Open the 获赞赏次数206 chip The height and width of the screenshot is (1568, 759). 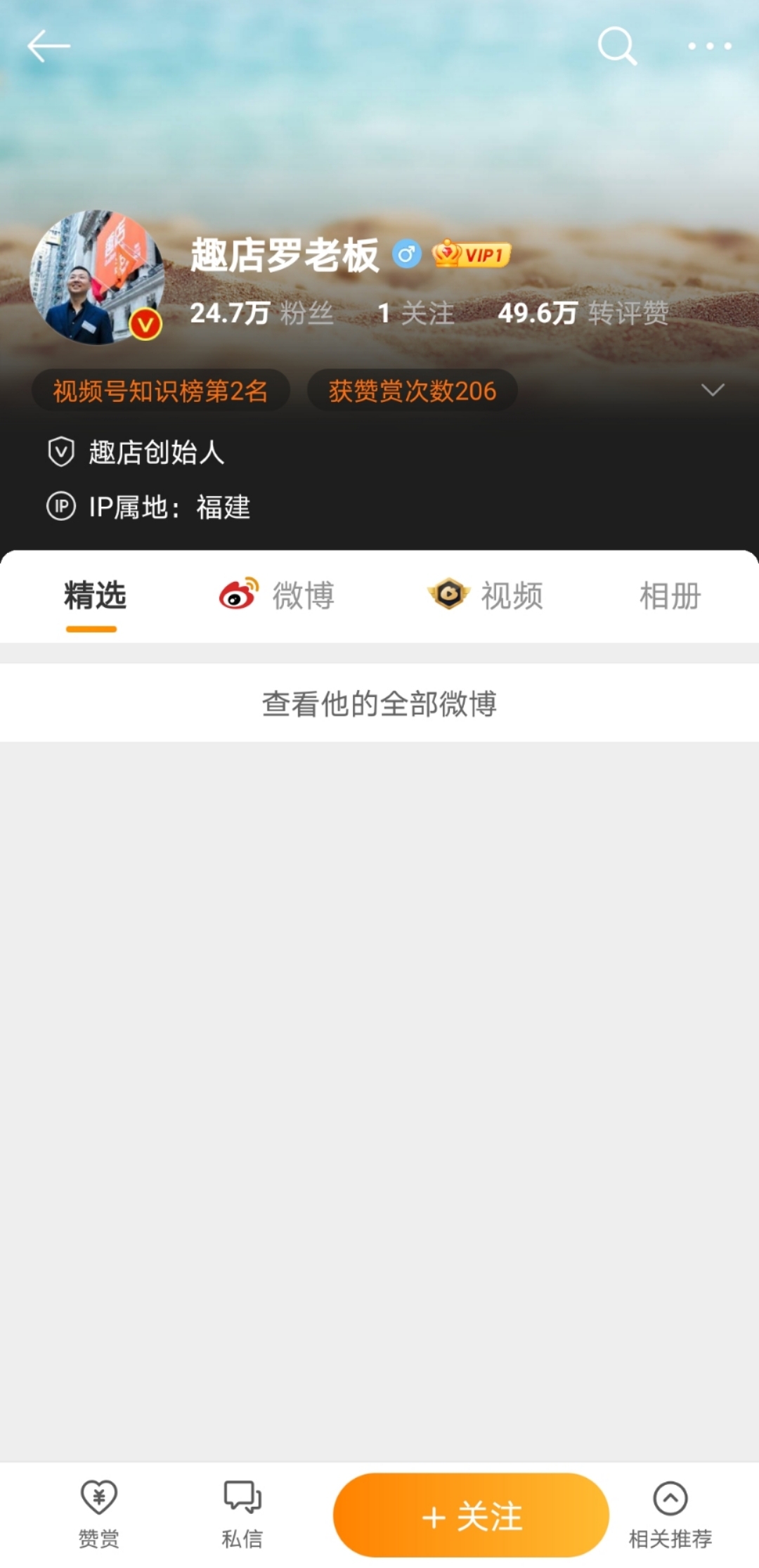[x=413, y=390]
